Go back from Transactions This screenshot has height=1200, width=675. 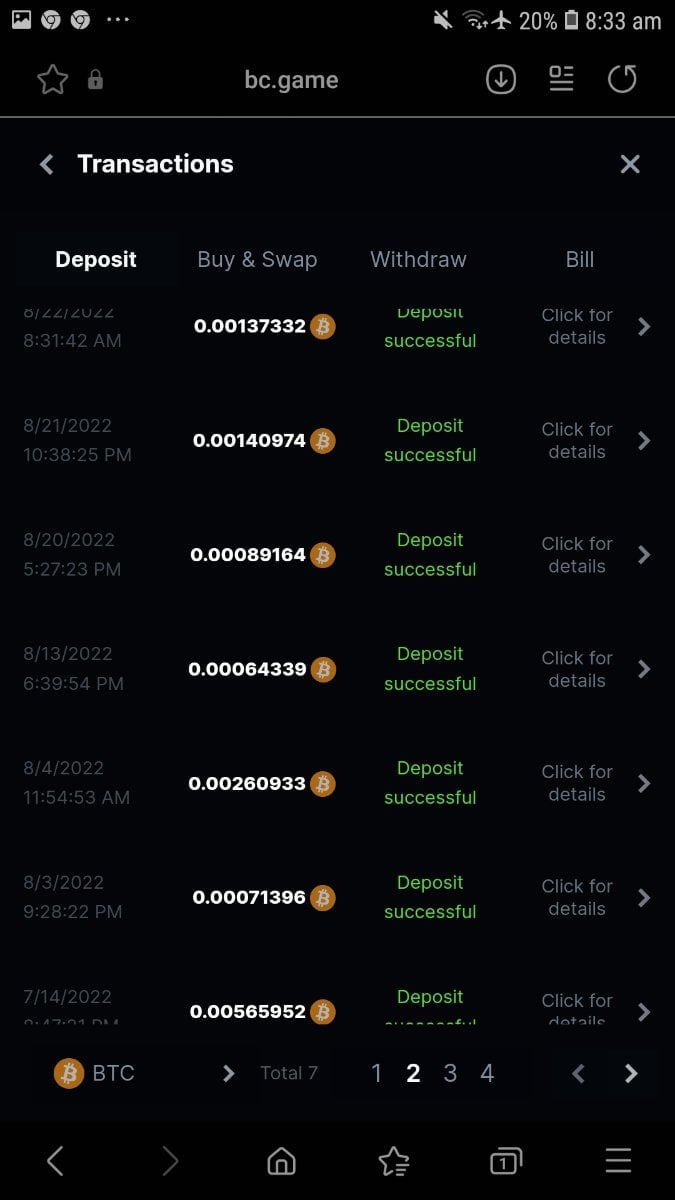pos(46,165)
